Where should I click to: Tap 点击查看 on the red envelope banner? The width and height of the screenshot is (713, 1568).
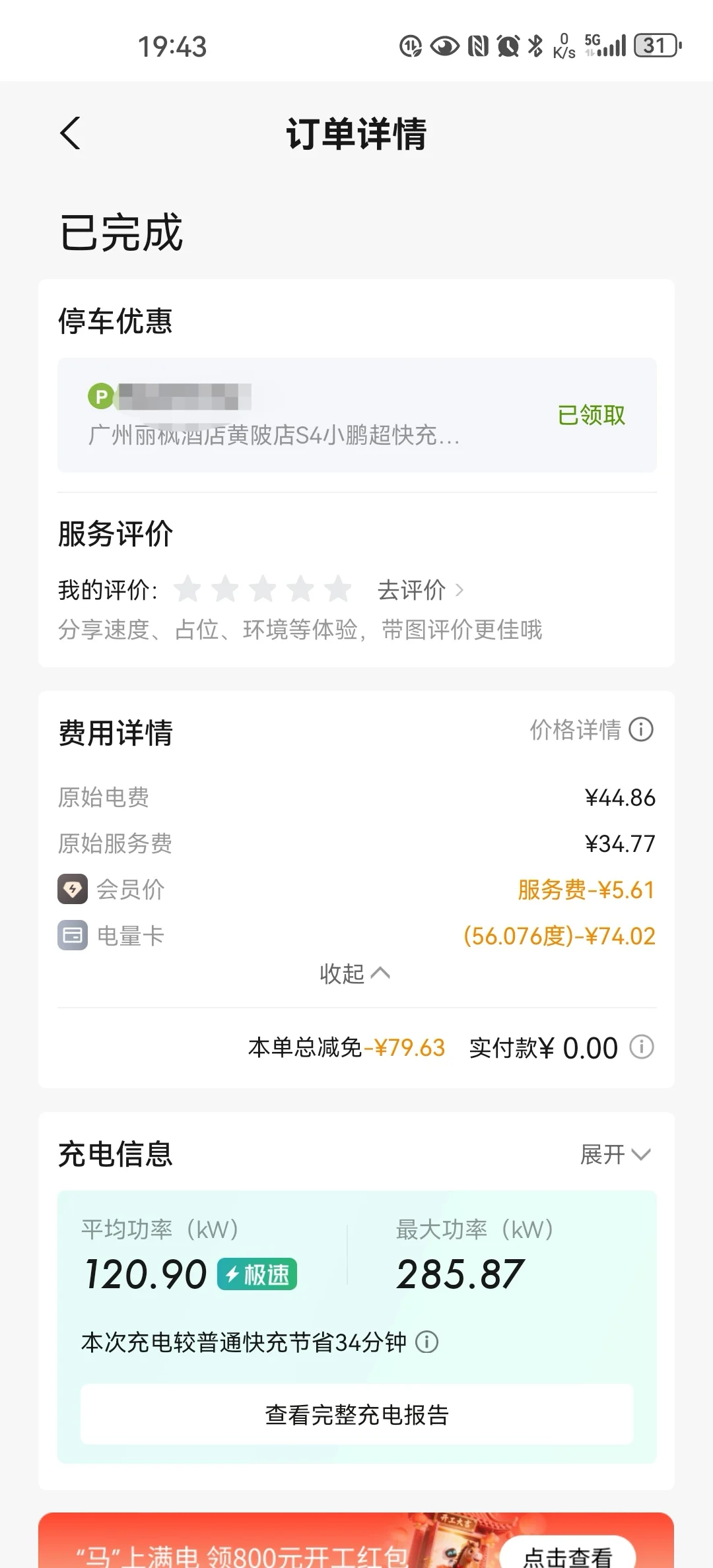(568, 1554)
